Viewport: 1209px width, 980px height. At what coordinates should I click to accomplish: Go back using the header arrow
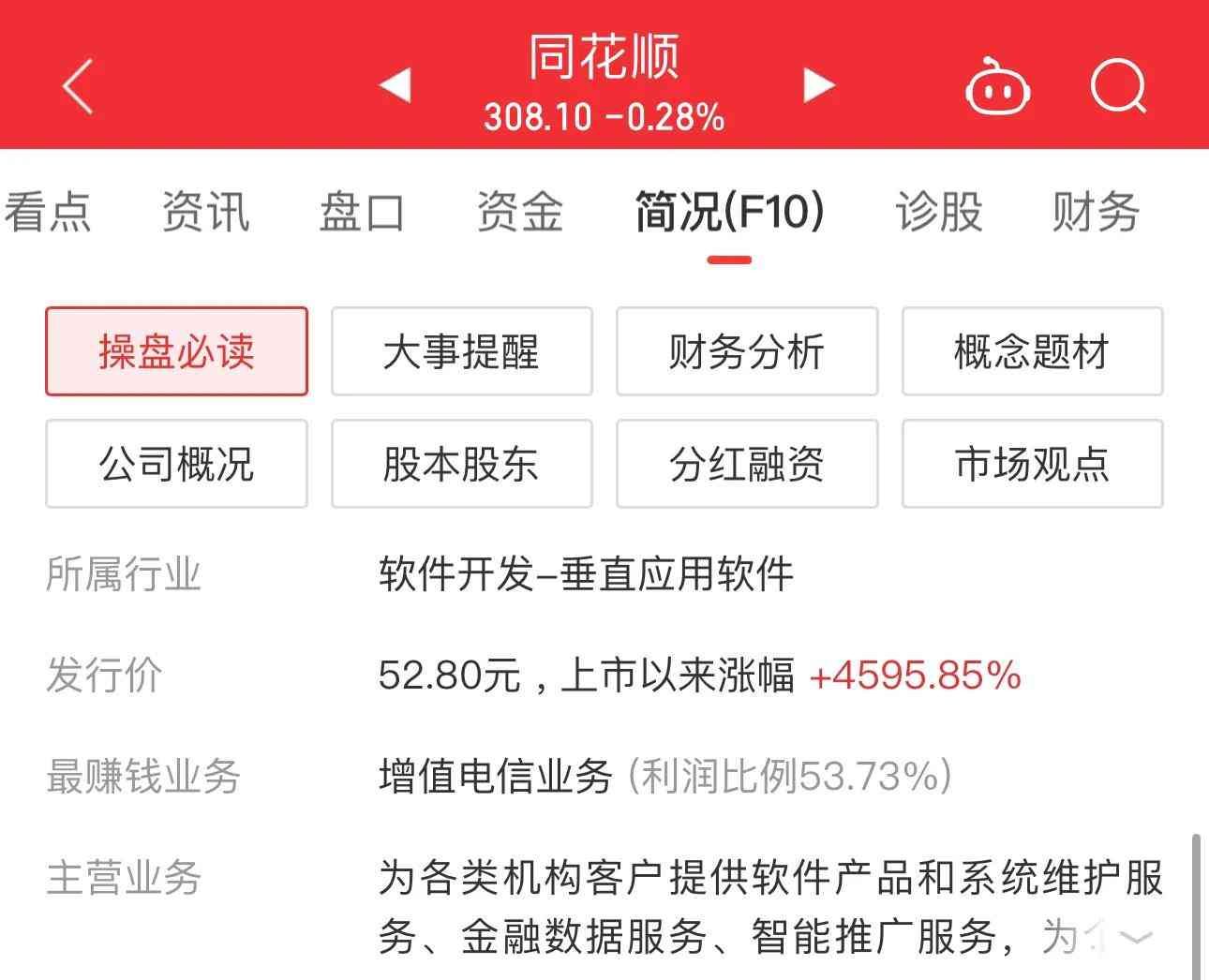pos(79,86)
